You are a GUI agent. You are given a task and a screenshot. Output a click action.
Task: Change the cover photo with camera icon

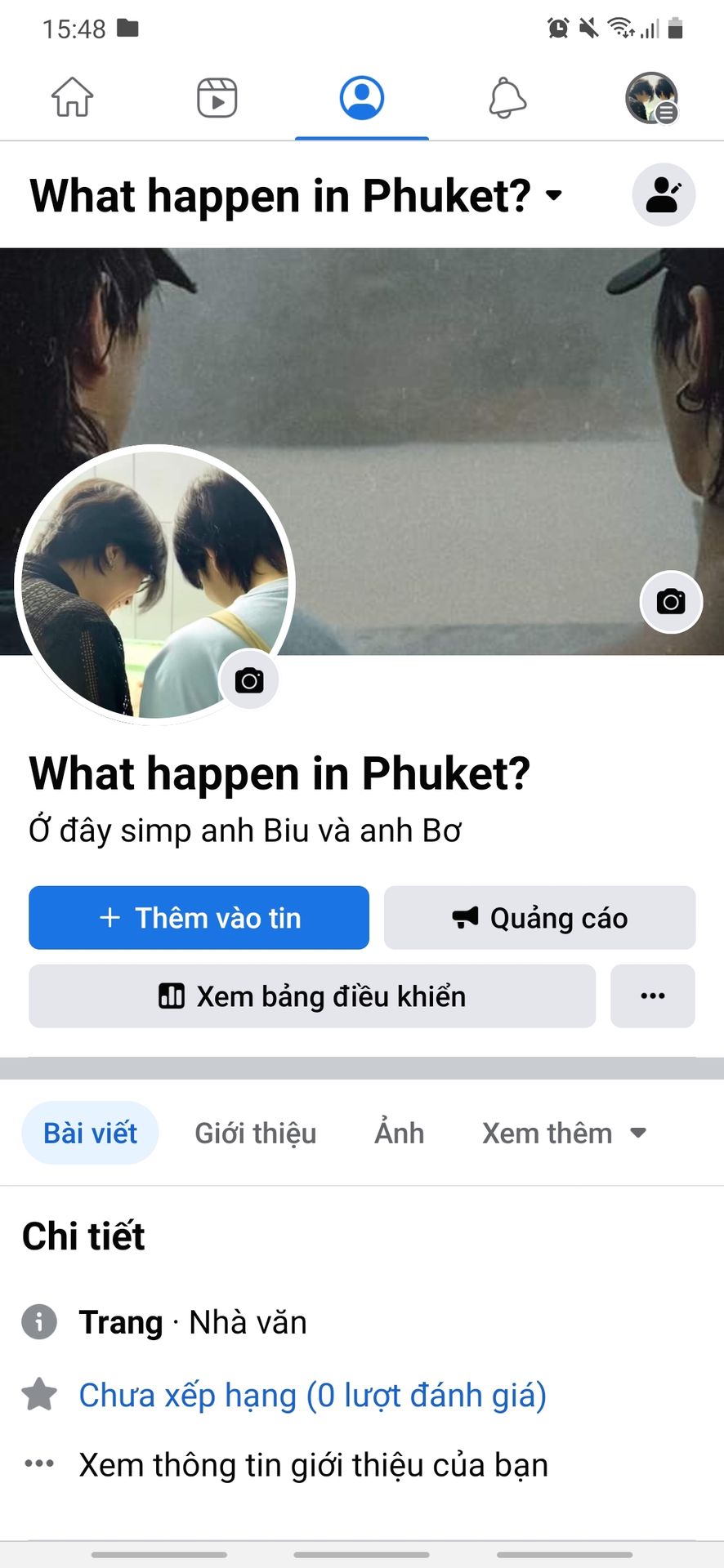click(x=671, y=602)
